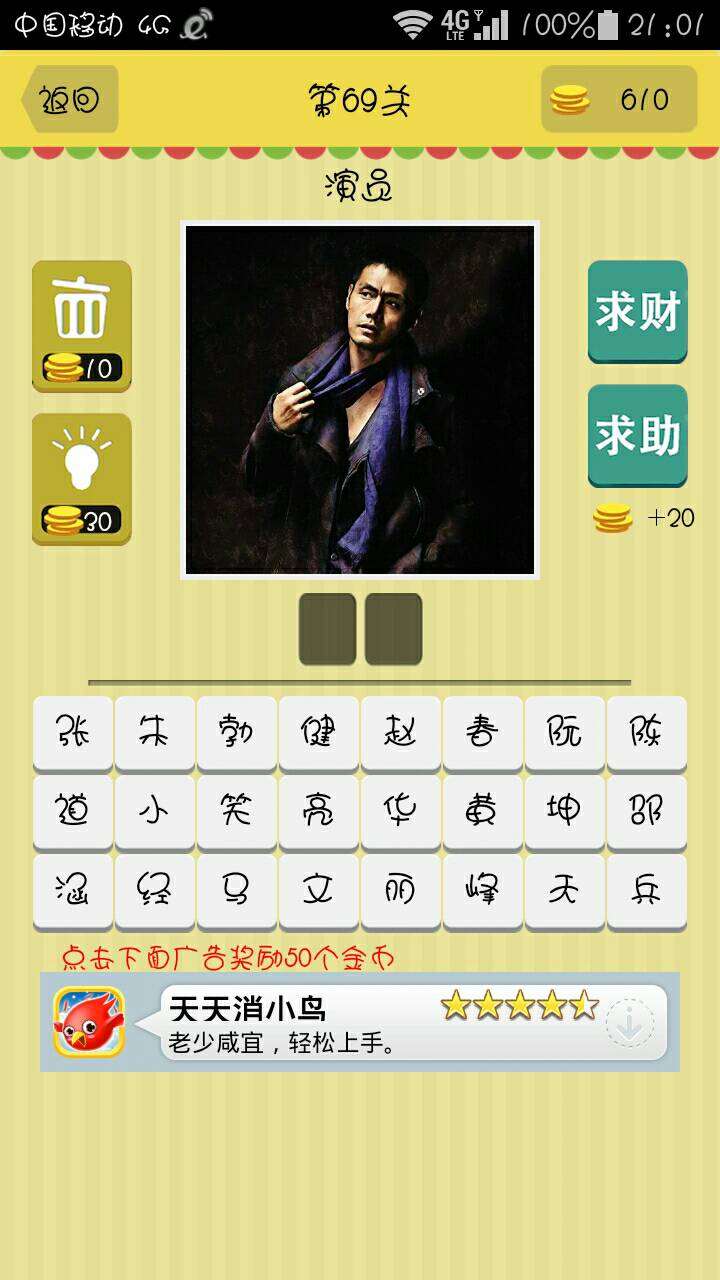
Task: Pick the tile 黄
Action: pyautogui.click(x=483, y=812)
